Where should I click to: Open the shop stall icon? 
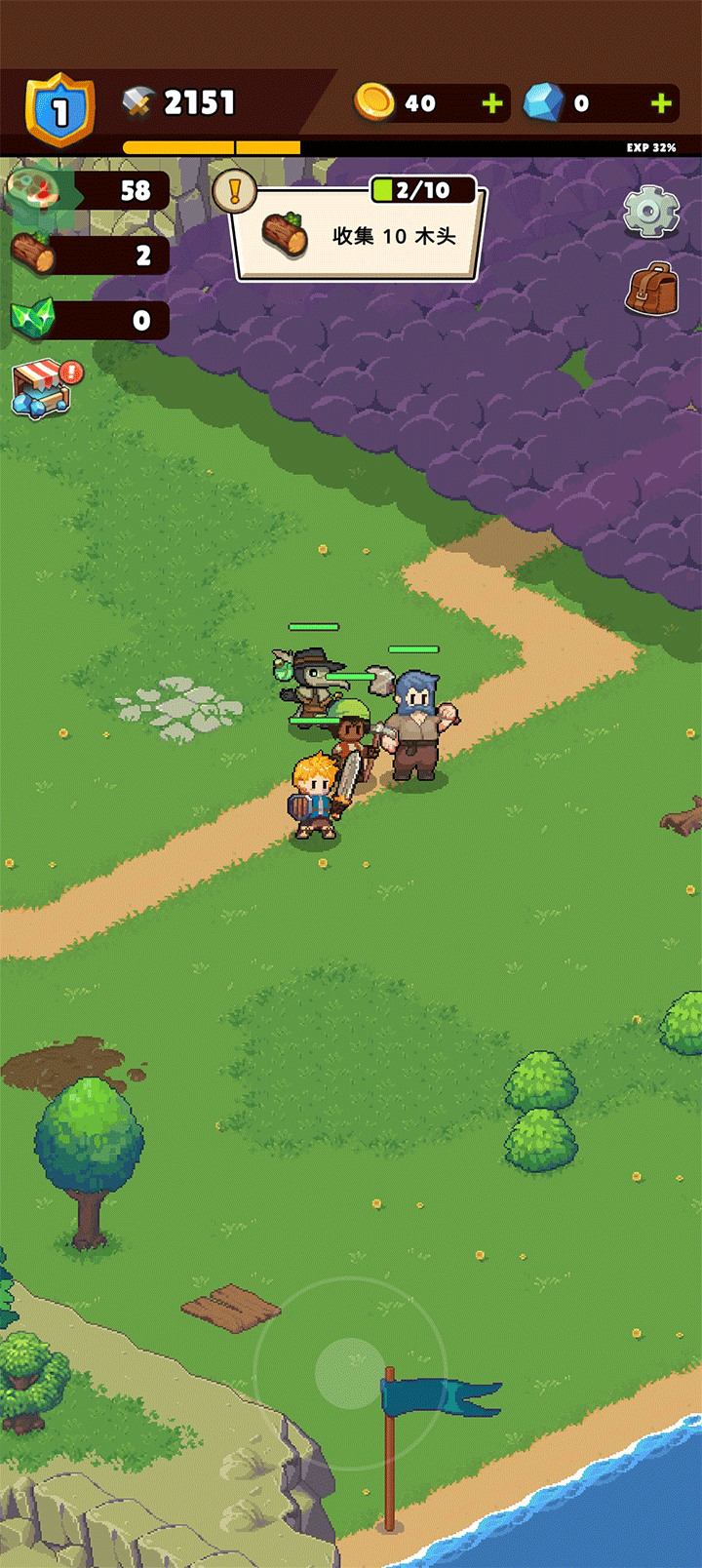(43, 388)
